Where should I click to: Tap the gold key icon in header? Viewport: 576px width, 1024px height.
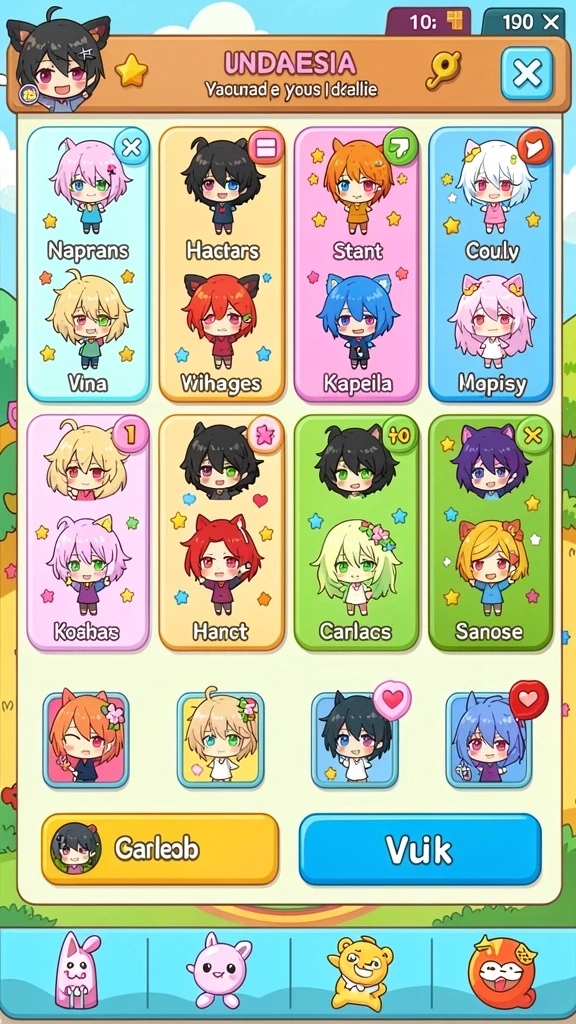[443, 69]
